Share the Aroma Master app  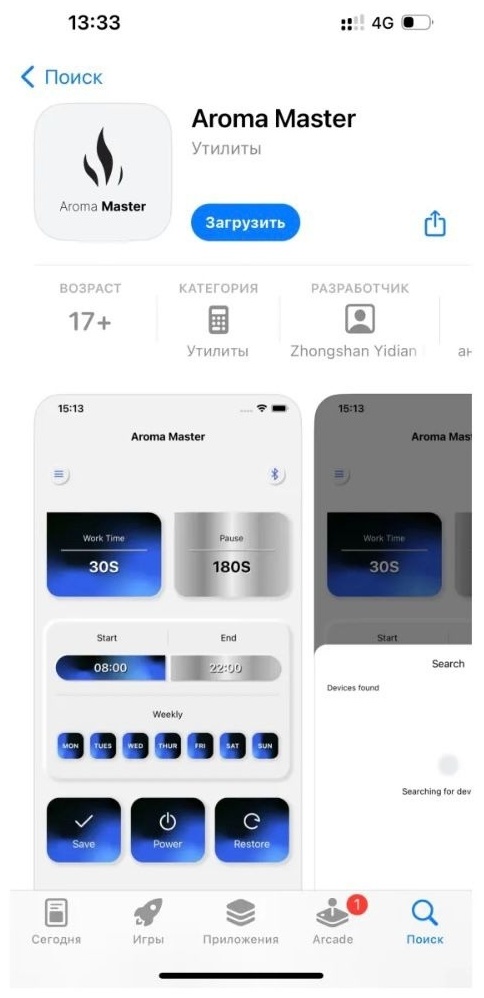(435, 224)
